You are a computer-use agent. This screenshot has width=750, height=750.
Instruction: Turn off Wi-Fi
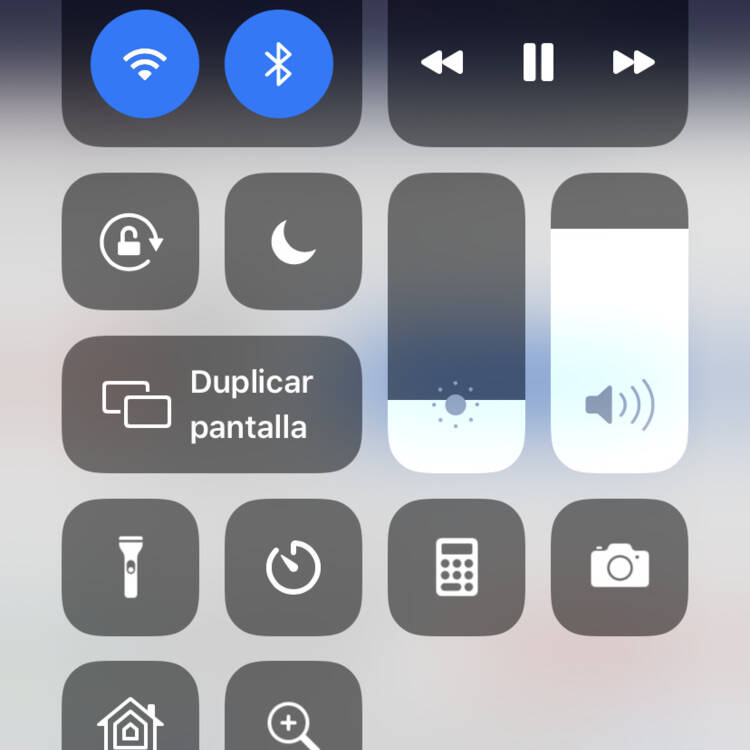coord(145,65)
